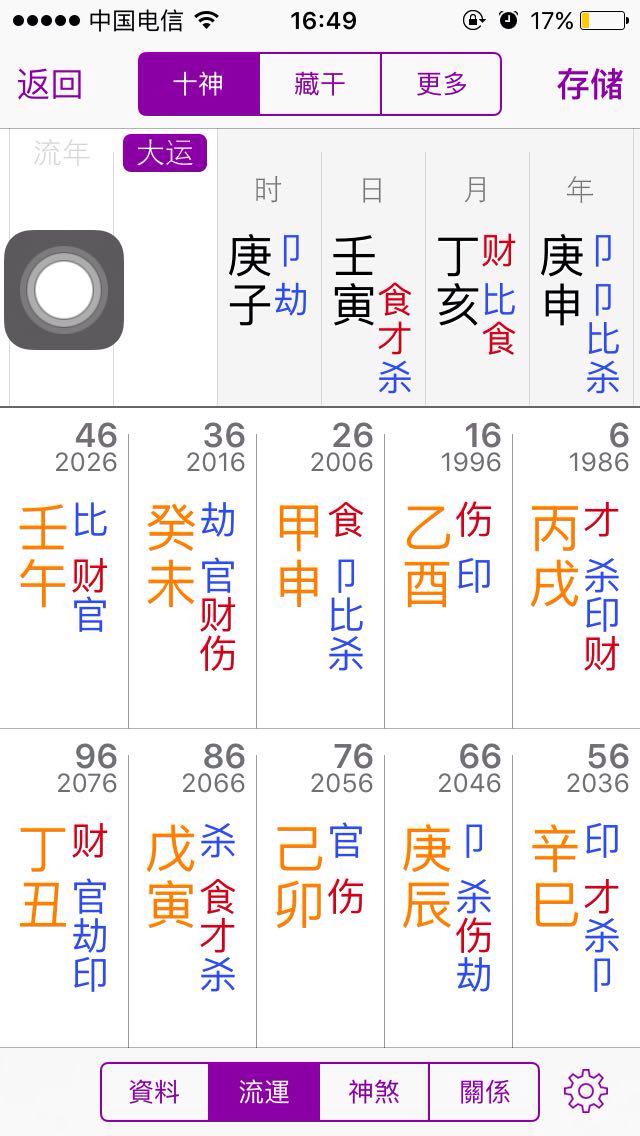Select the 大运 view

(x=165, y=153)
